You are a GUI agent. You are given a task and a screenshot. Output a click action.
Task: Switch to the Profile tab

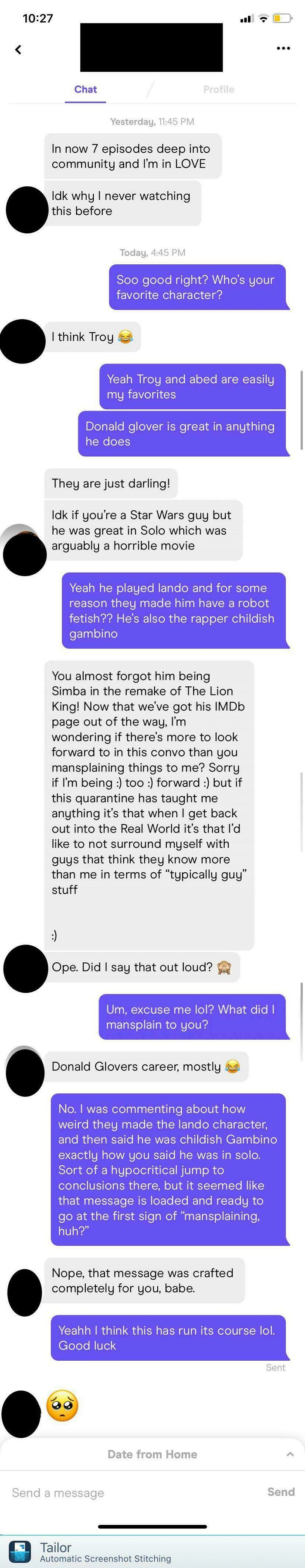pyautogui.click(x=219, y=89)
